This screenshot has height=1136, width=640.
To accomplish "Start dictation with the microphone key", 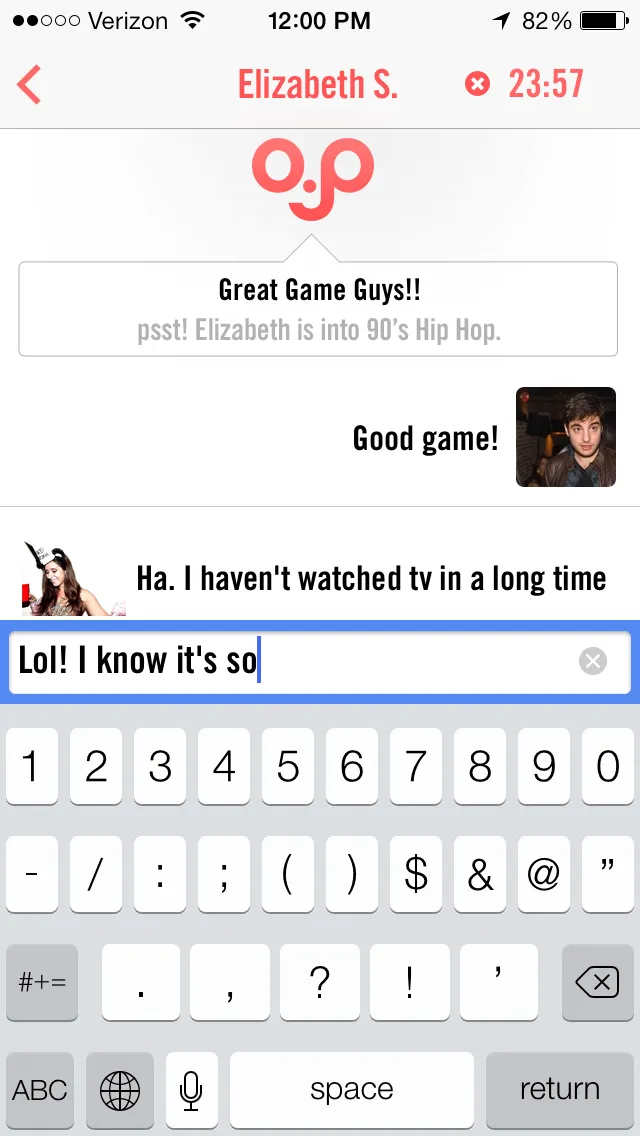I will pyautogui.click(x=191, y=1089).
